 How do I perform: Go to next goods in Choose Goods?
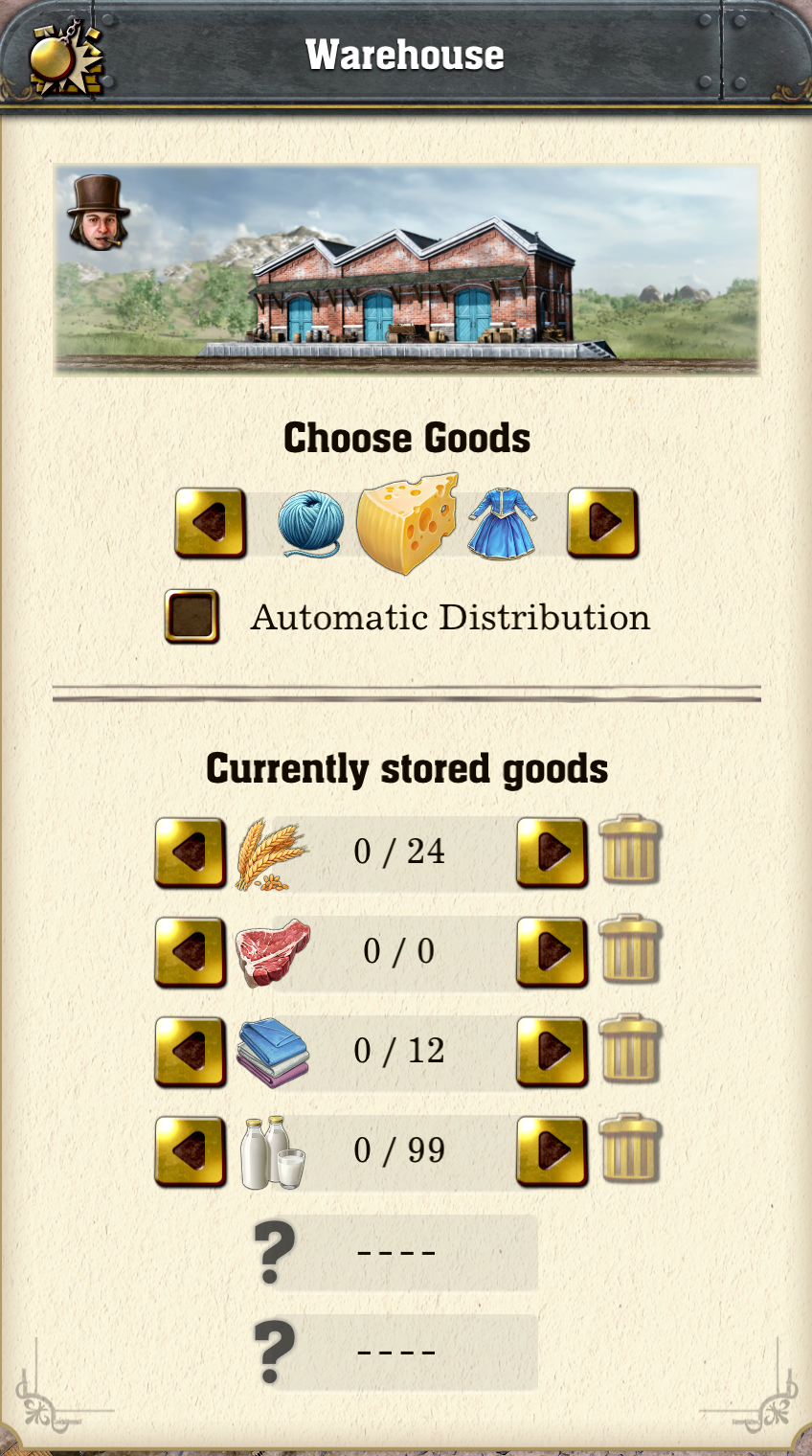tap(602, 523)
